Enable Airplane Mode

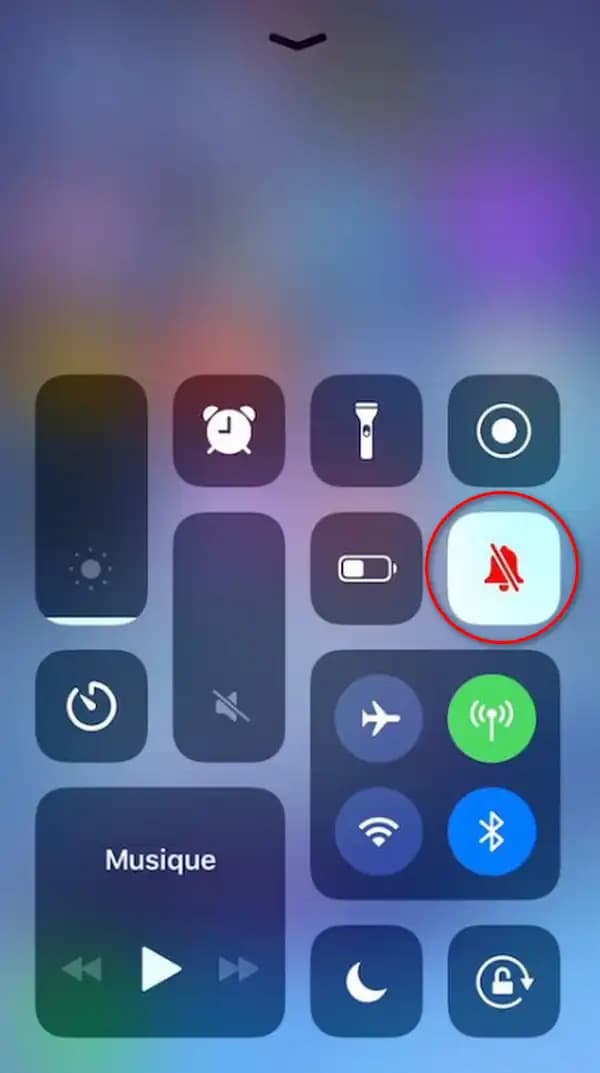coord(378,718)
